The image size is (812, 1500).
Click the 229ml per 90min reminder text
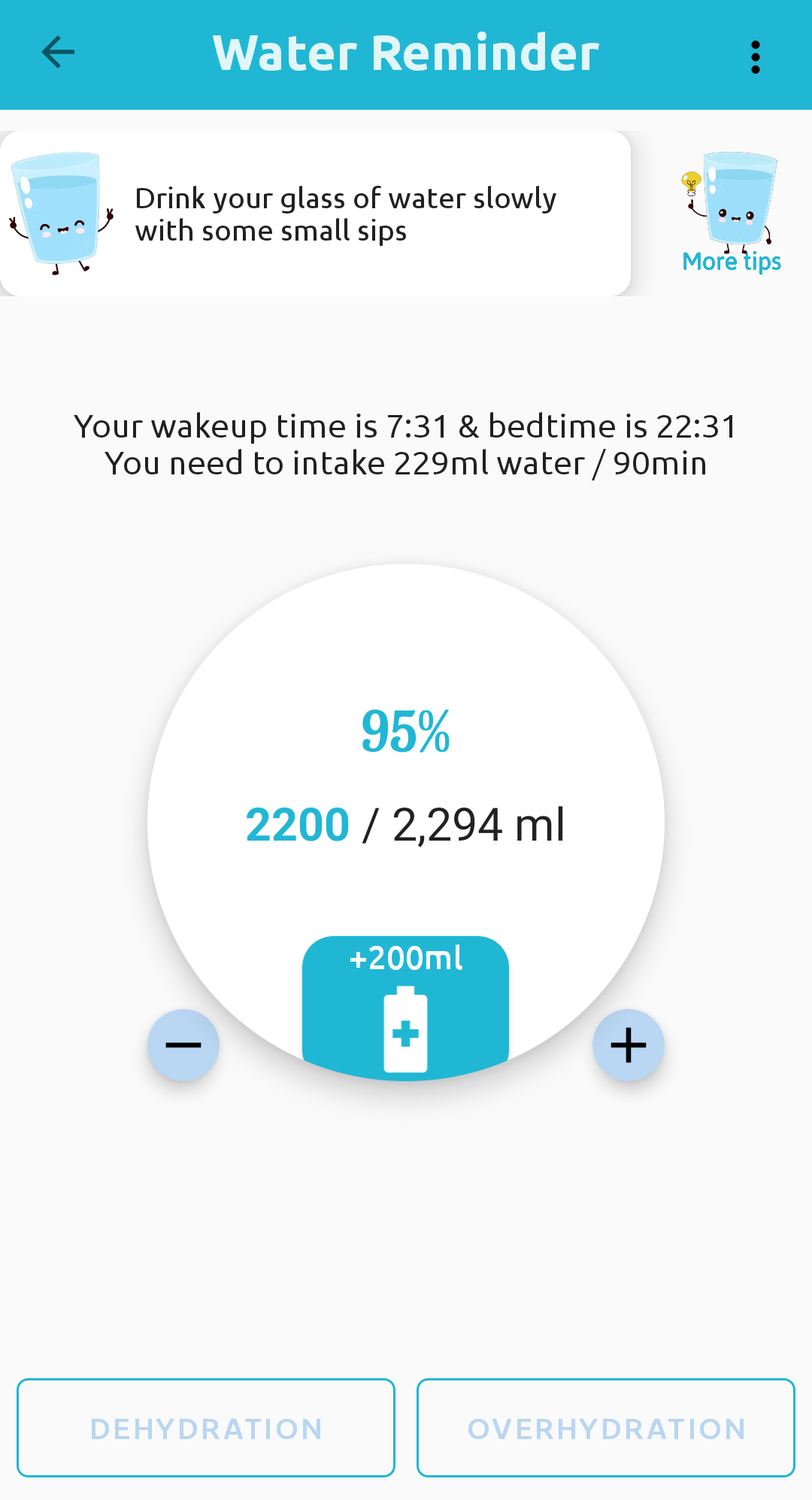pos(406,463)
